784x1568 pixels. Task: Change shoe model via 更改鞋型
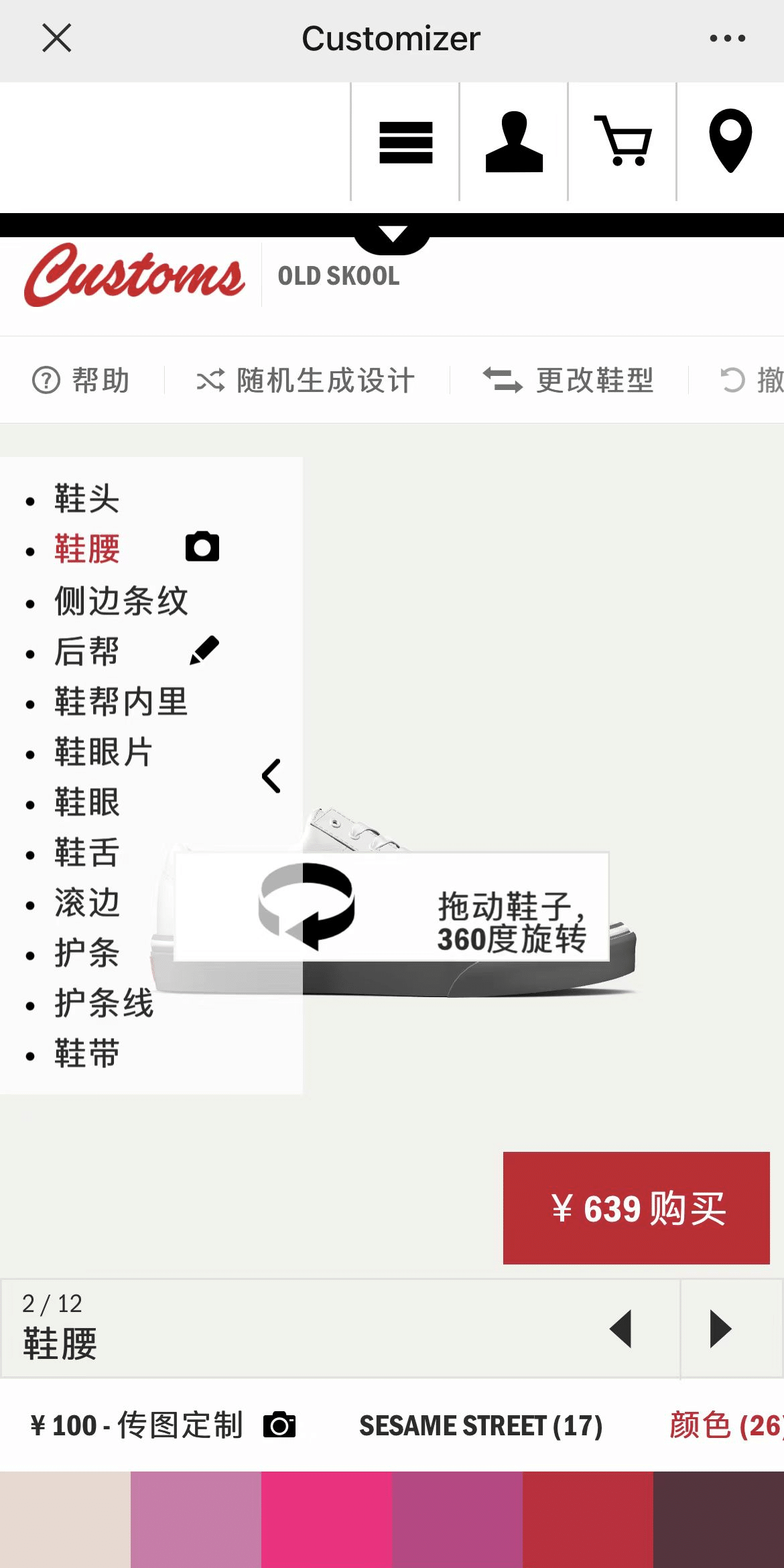(x=569, y=381)
